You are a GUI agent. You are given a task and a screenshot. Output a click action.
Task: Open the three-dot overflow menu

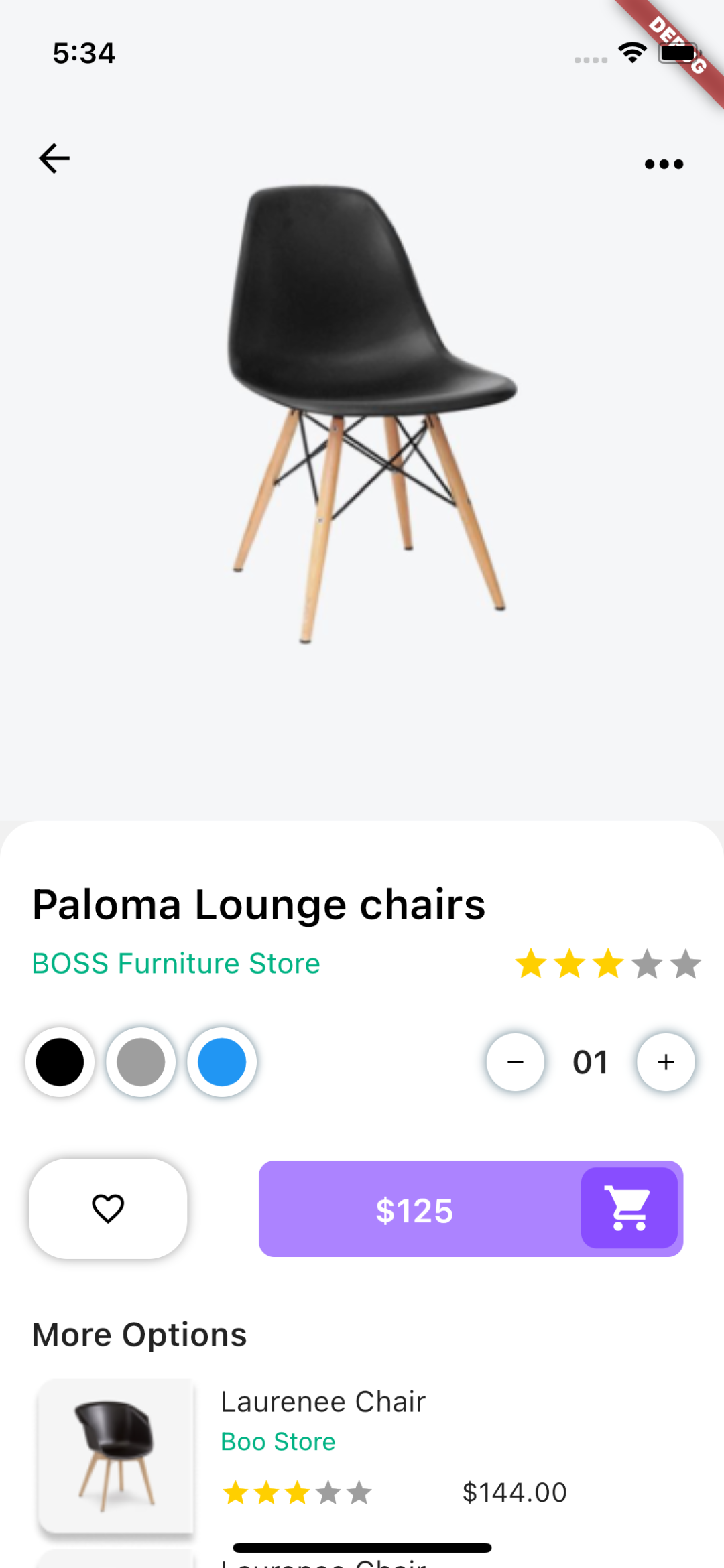pos(664,164)
